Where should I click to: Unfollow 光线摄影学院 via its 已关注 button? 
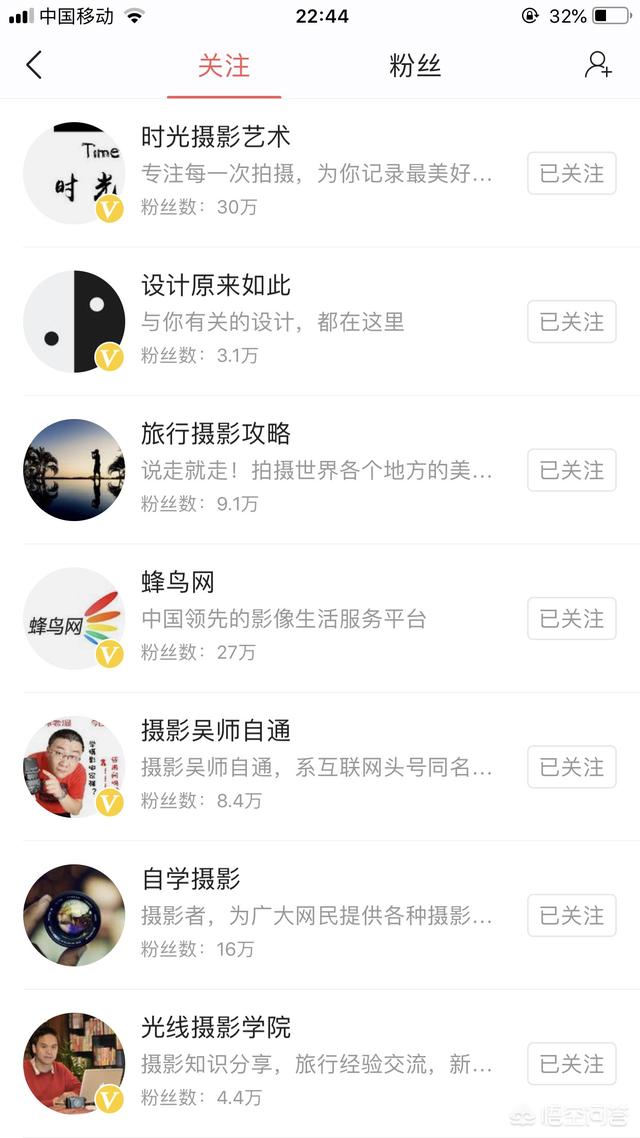(572, 1063)
